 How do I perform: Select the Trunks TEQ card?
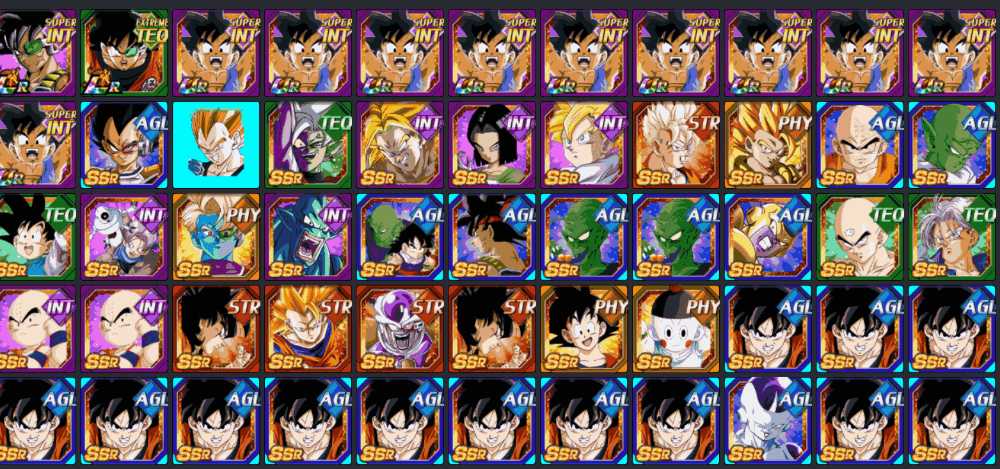click(952, 236)
